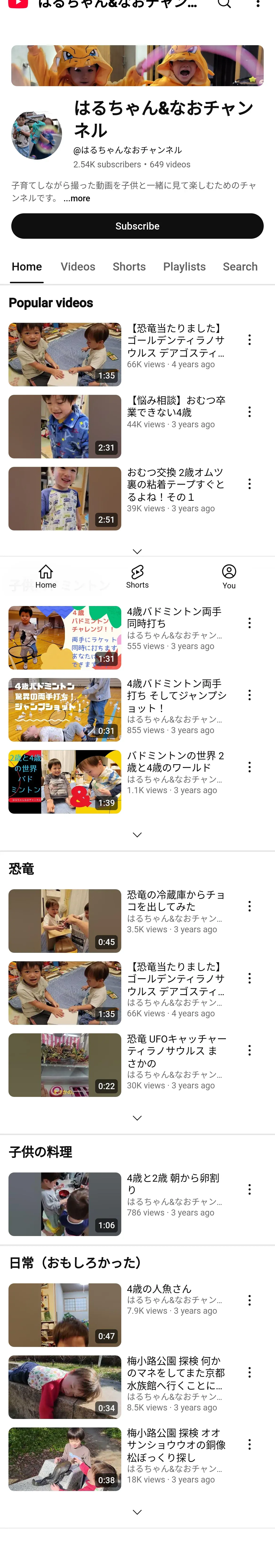The height and width of the screenshot is (1568, 275).
Task: Subscribe to はるちゃん&なおチャンネル
Action: tap(137, 226)
